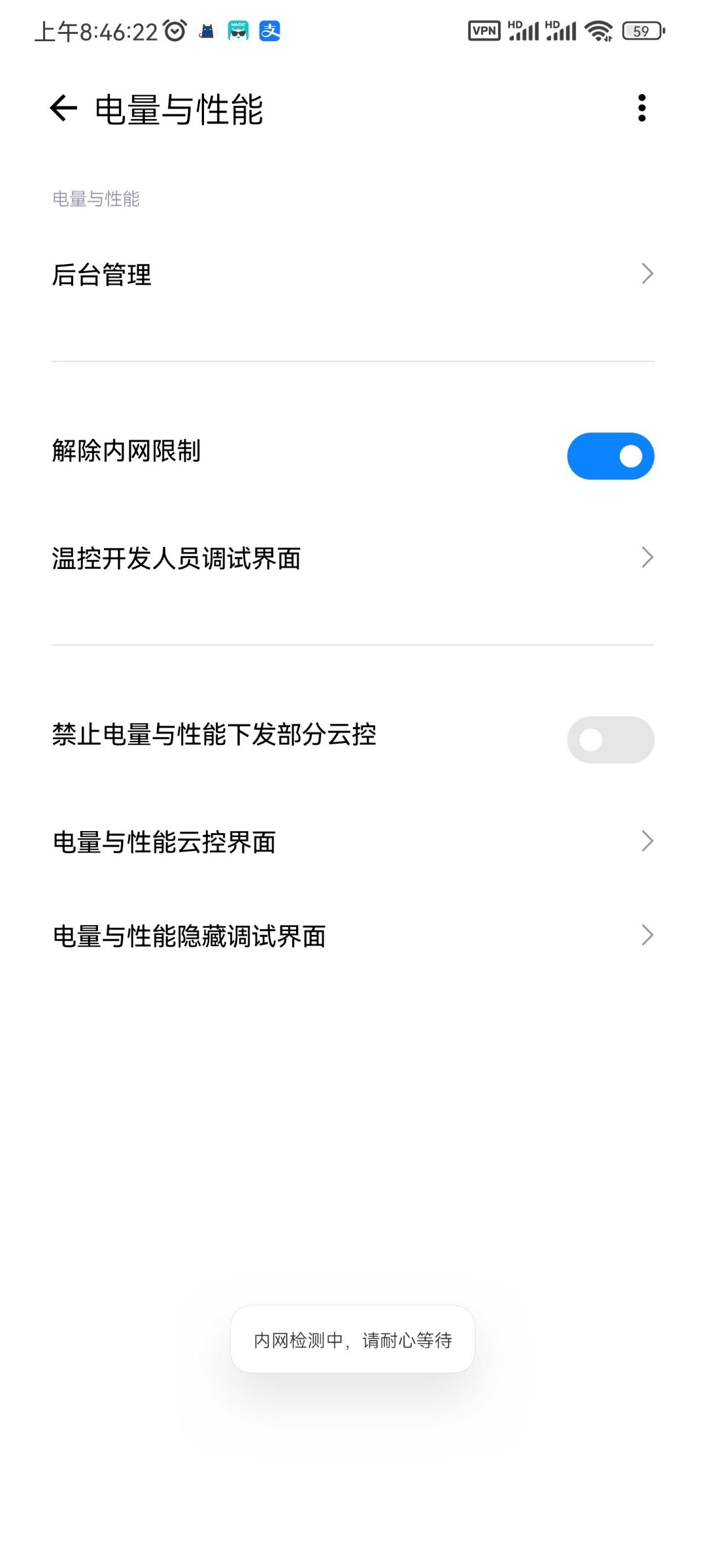Open the overflow menu at top right
Screen dimensions: 706x1568
coord(643,108)
